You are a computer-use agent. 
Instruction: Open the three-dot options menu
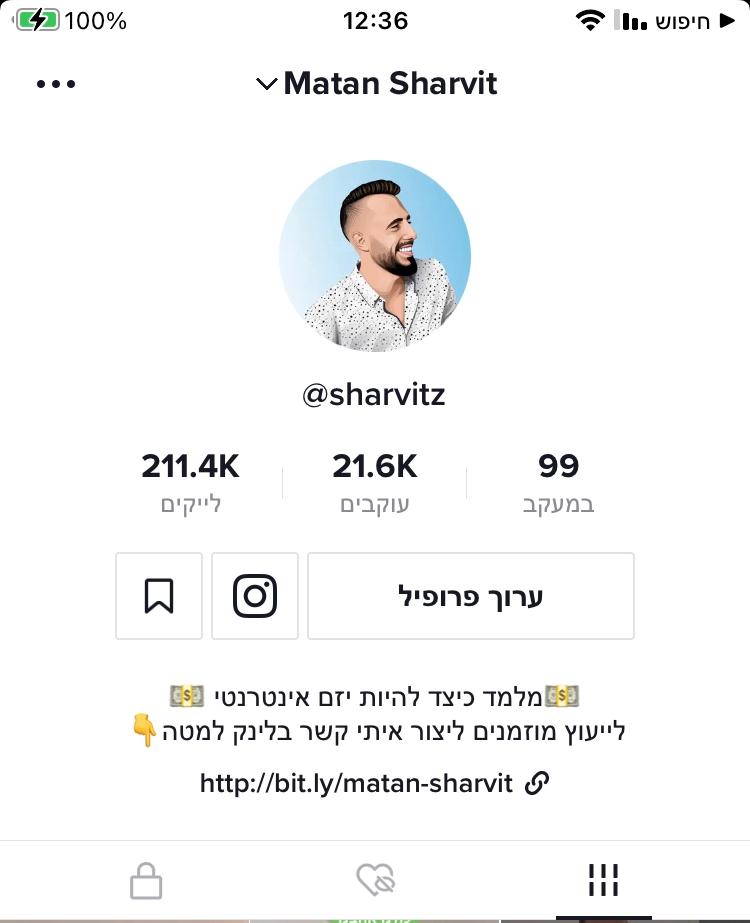point(56,84)
